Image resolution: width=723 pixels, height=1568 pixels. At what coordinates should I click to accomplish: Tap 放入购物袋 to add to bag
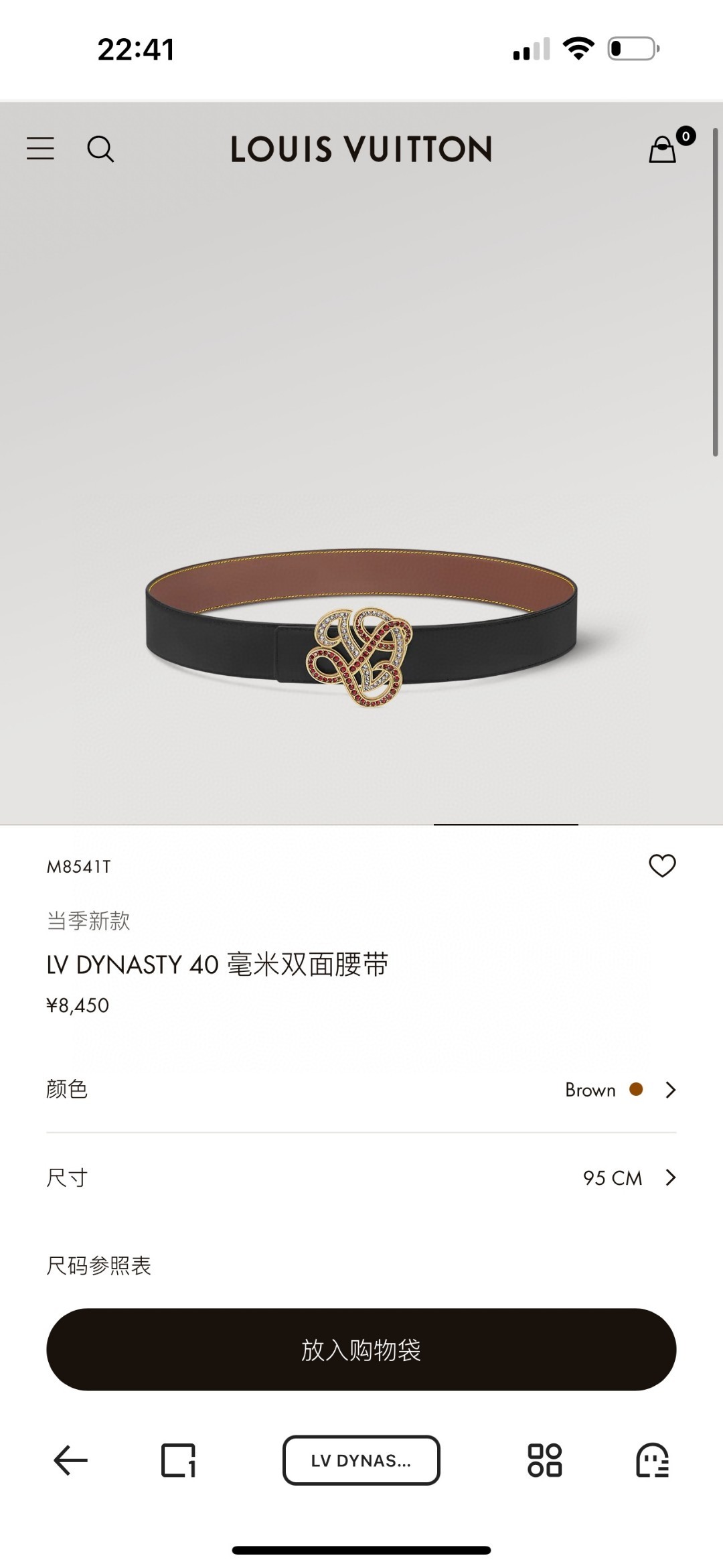[361, 1350]
